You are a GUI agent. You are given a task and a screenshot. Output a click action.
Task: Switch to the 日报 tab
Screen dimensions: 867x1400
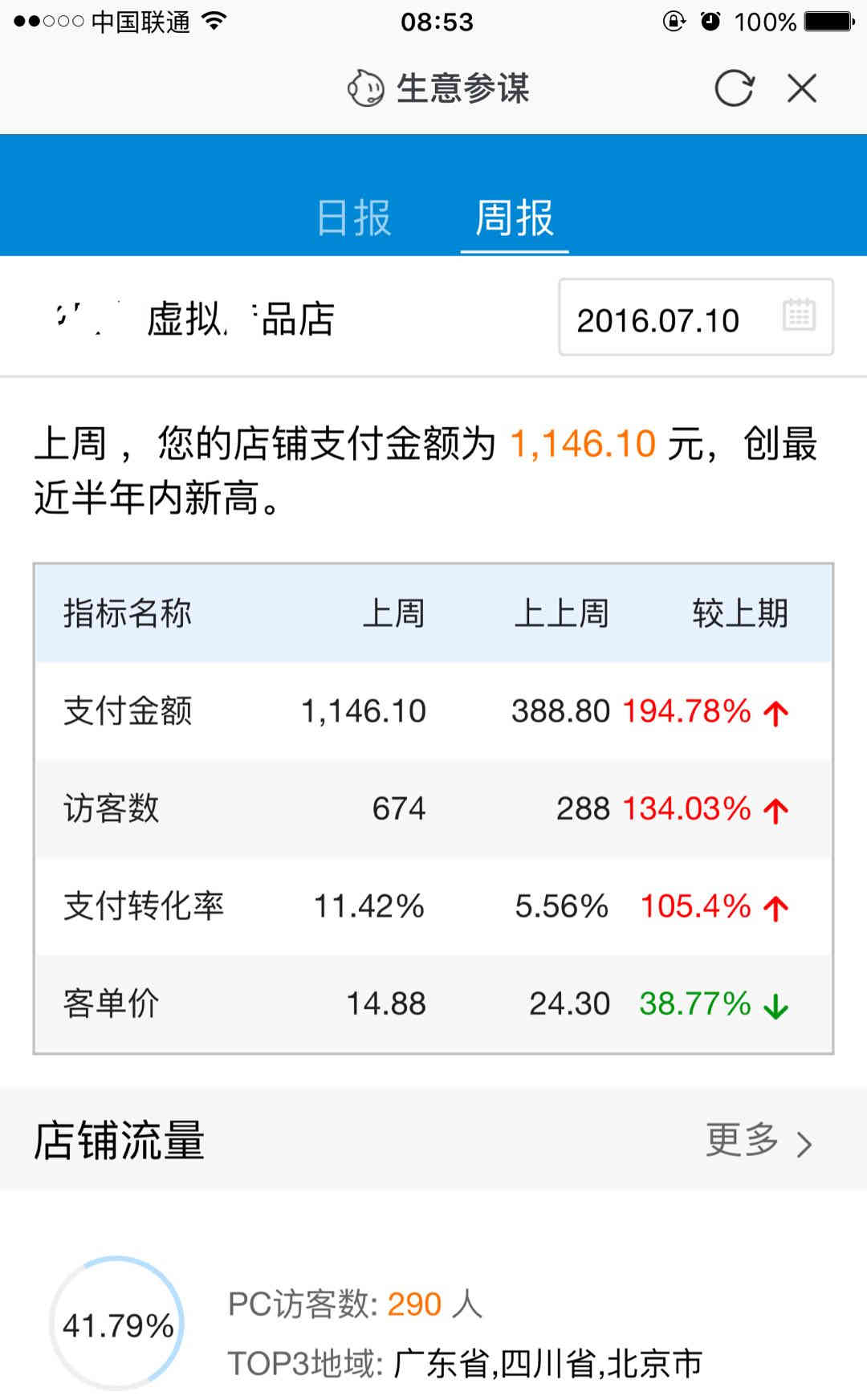(x=353, y=218)
